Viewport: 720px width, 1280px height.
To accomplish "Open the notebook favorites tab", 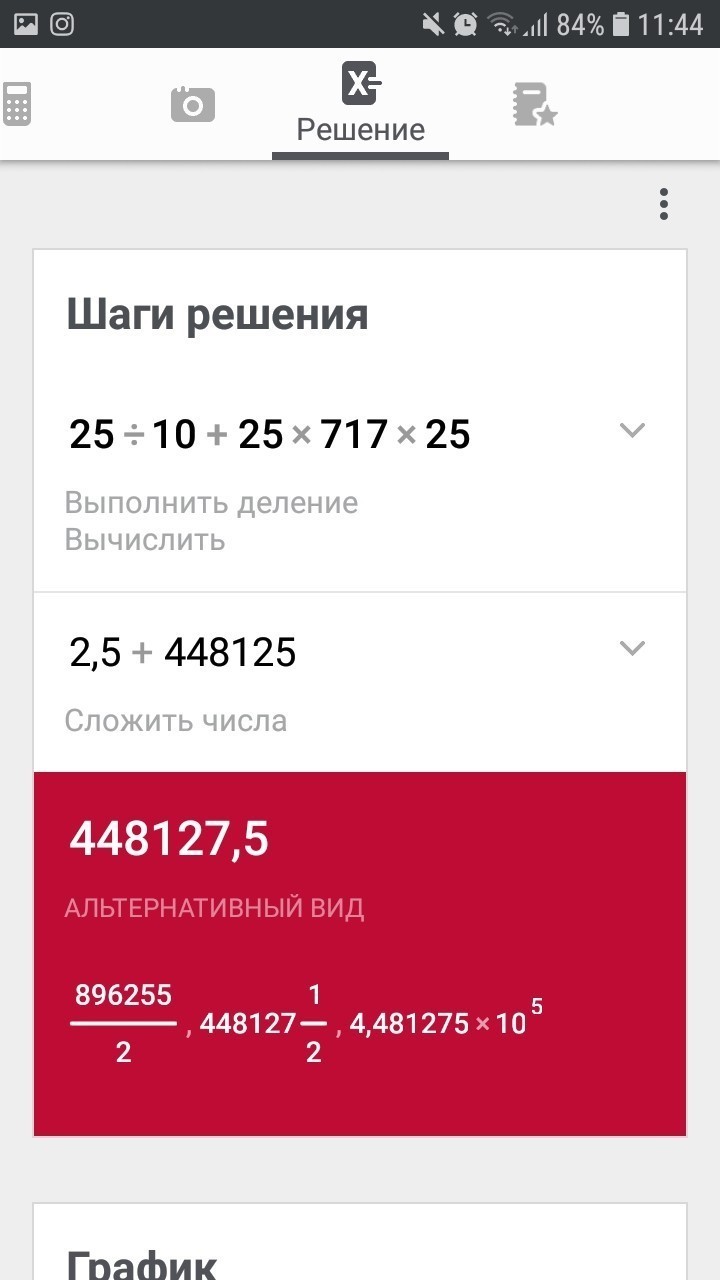I will [x=534, y=105].
